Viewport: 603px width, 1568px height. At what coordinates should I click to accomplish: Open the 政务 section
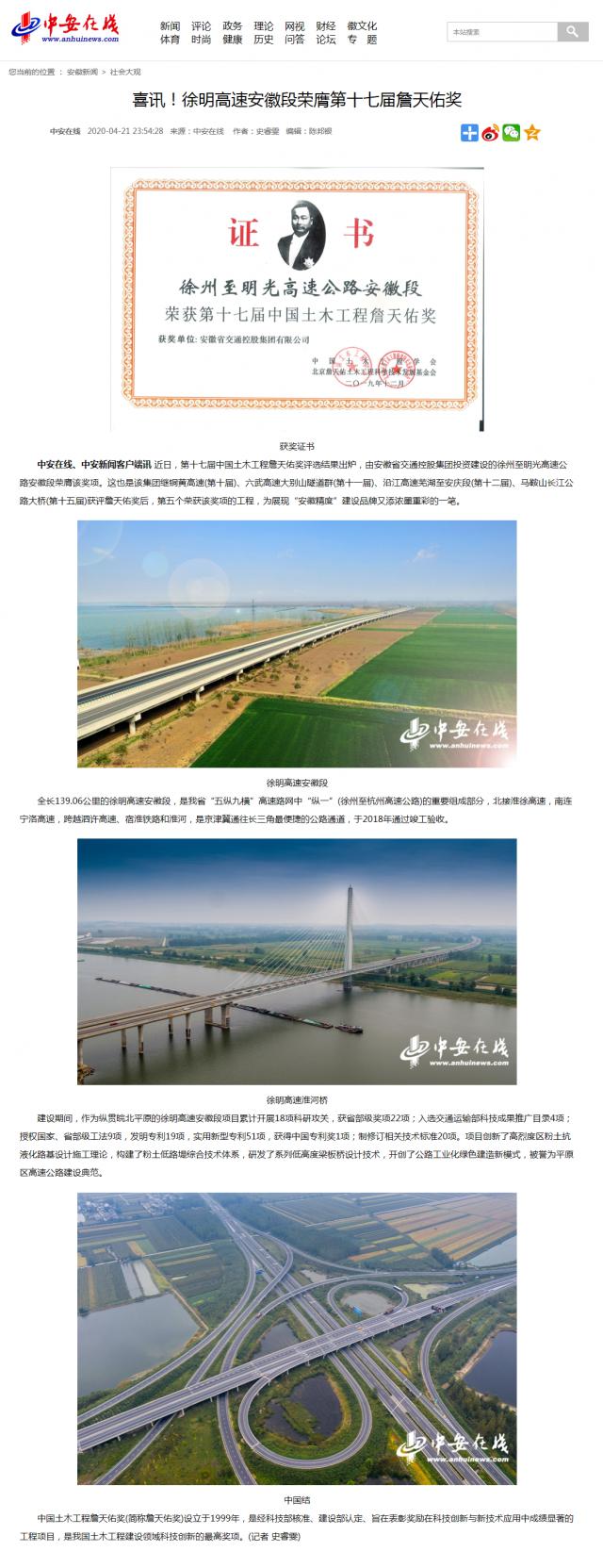tap(232, 26)
